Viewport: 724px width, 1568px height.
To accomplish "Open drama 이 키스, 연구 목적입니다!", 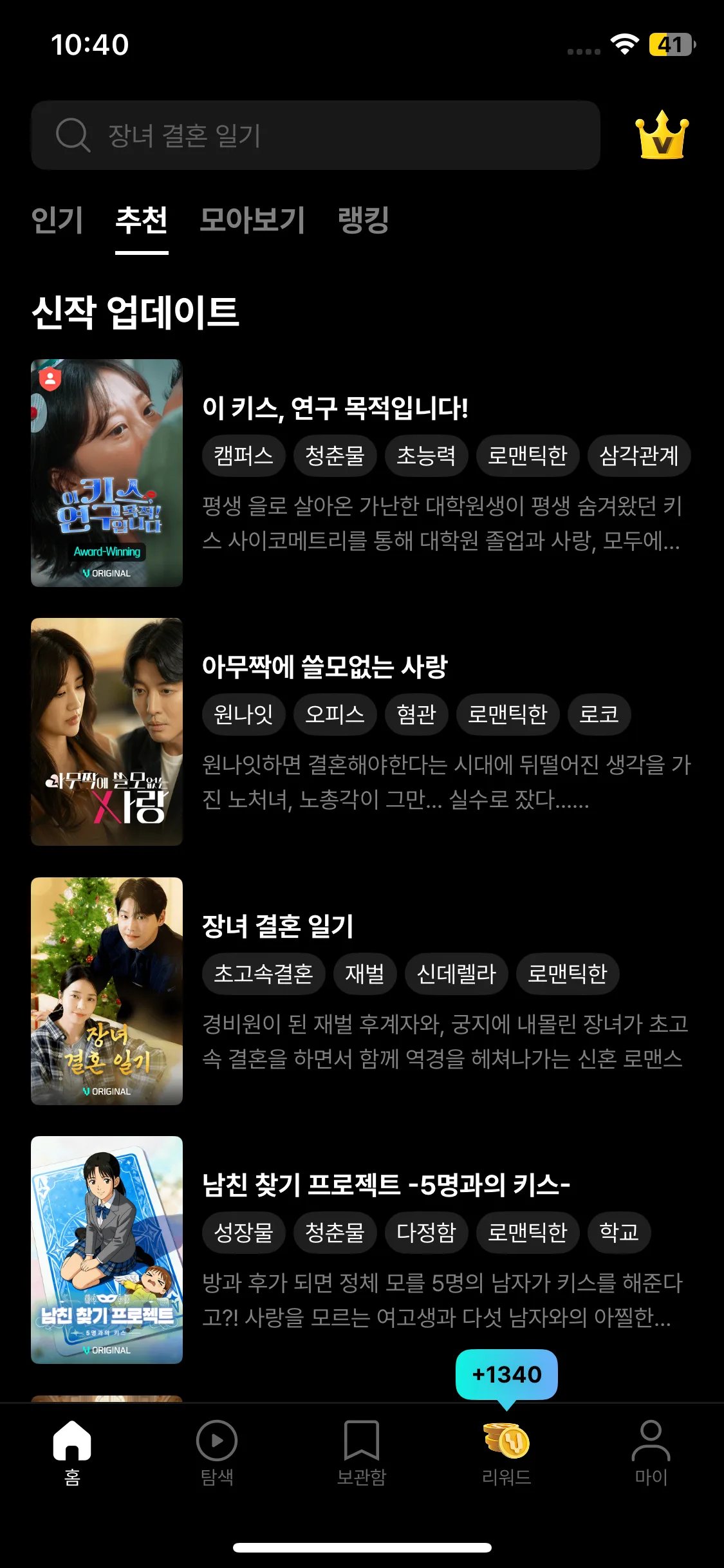I will 335,408.
